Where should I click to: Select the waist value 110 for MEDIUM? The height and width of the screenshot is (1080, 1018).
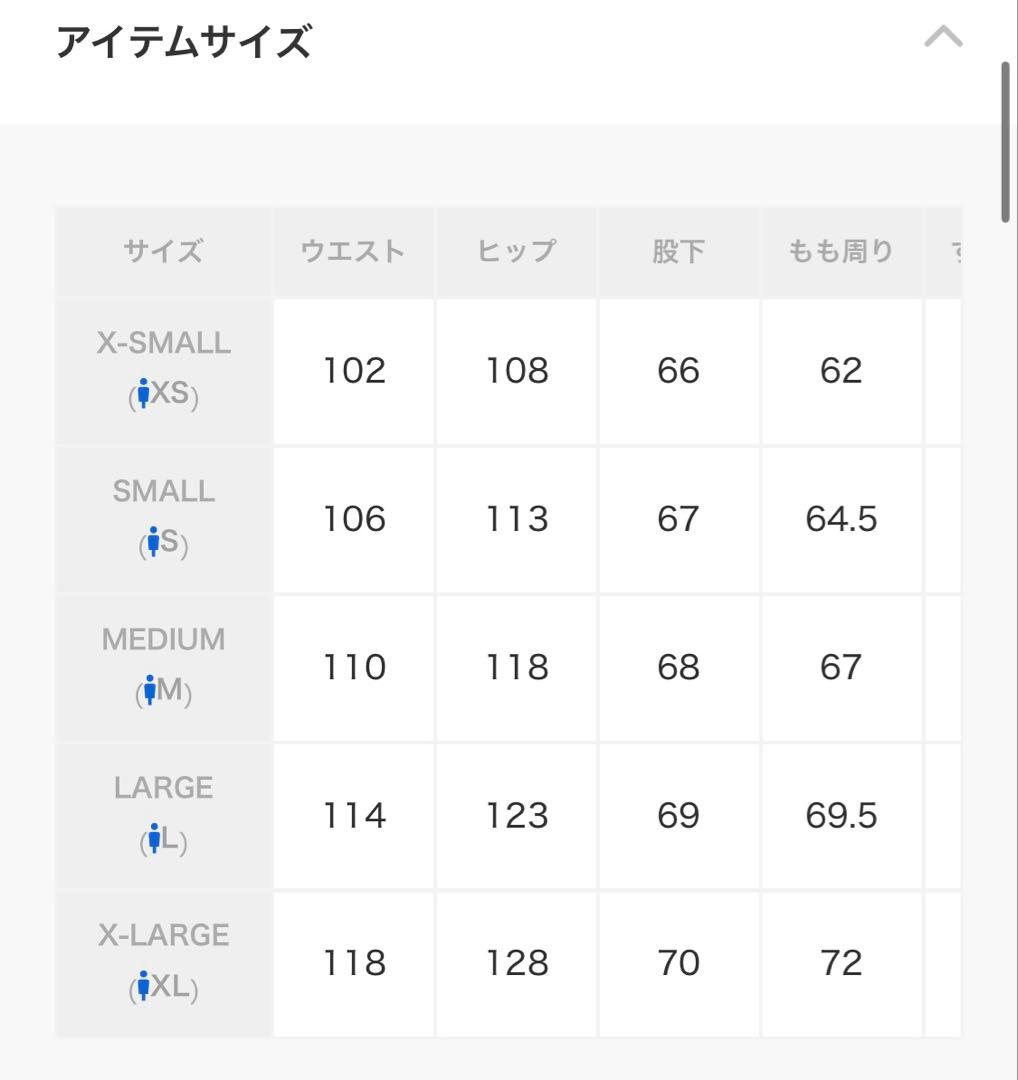(x=353, y=666)
